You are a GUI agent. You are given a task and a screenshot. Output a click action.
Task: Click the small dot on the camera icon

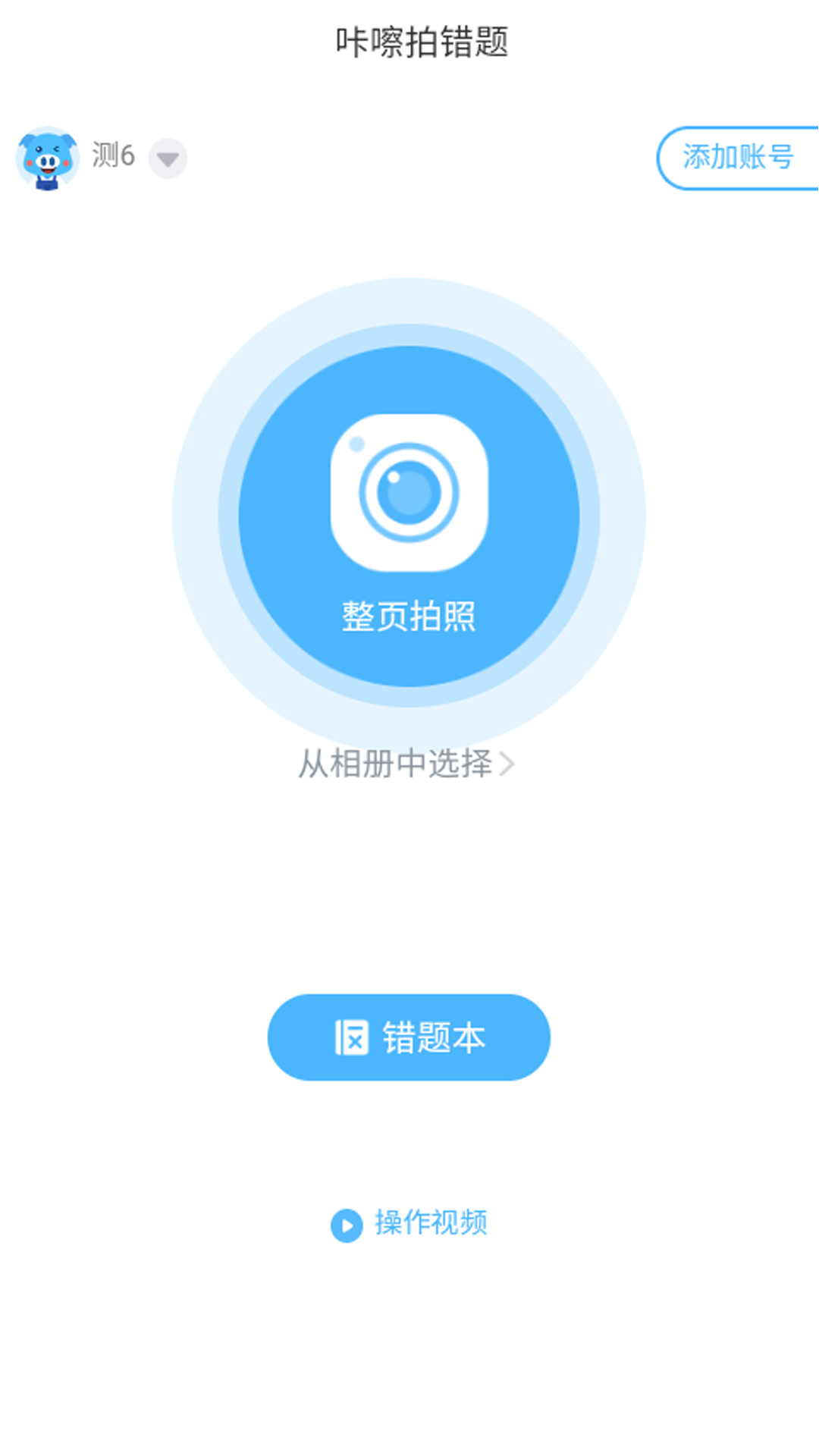pos(356,445)
